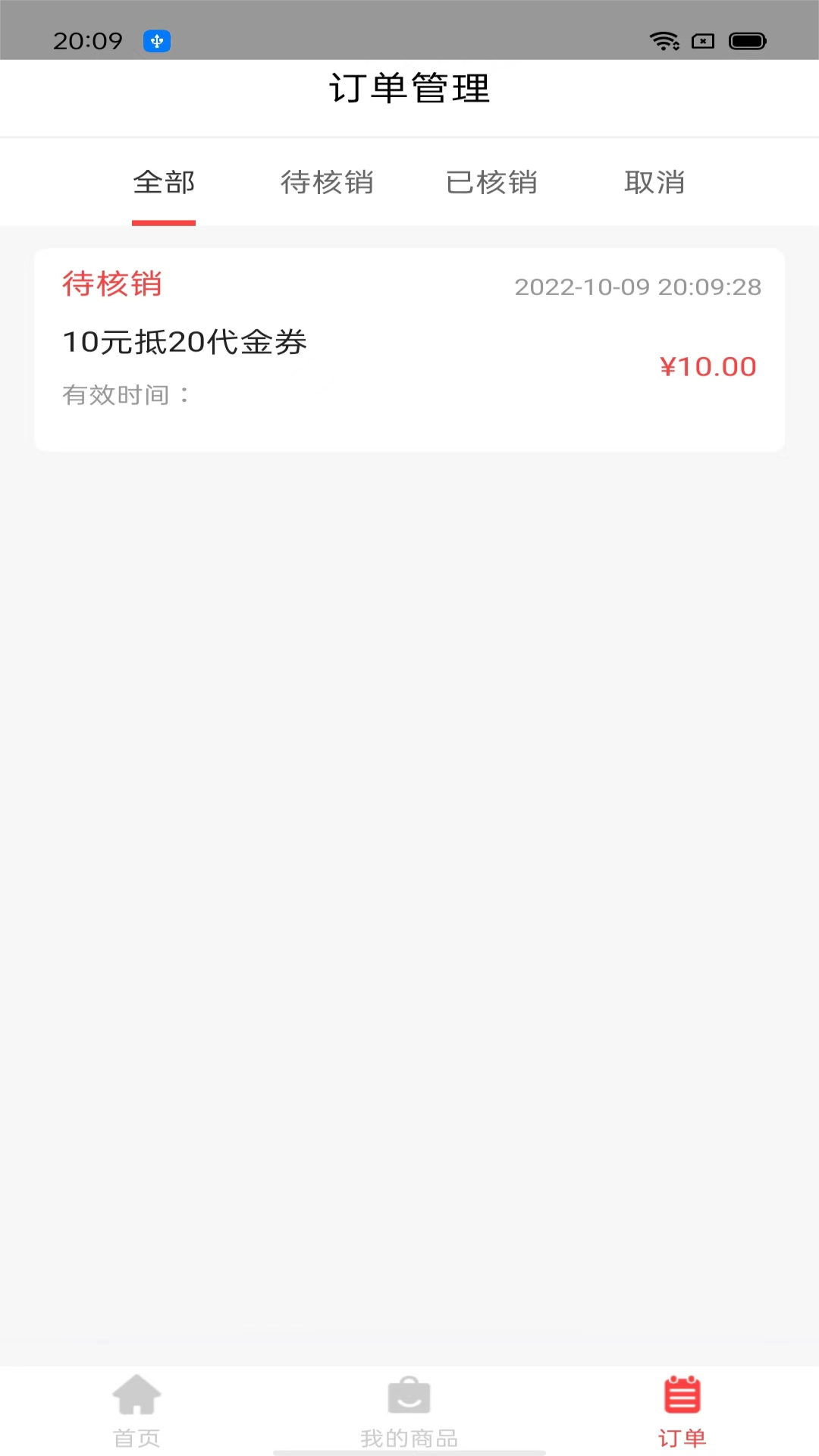Tap the ¥10.00 price text
Viewport: 819px width, 1456px height.
point(708,366)
